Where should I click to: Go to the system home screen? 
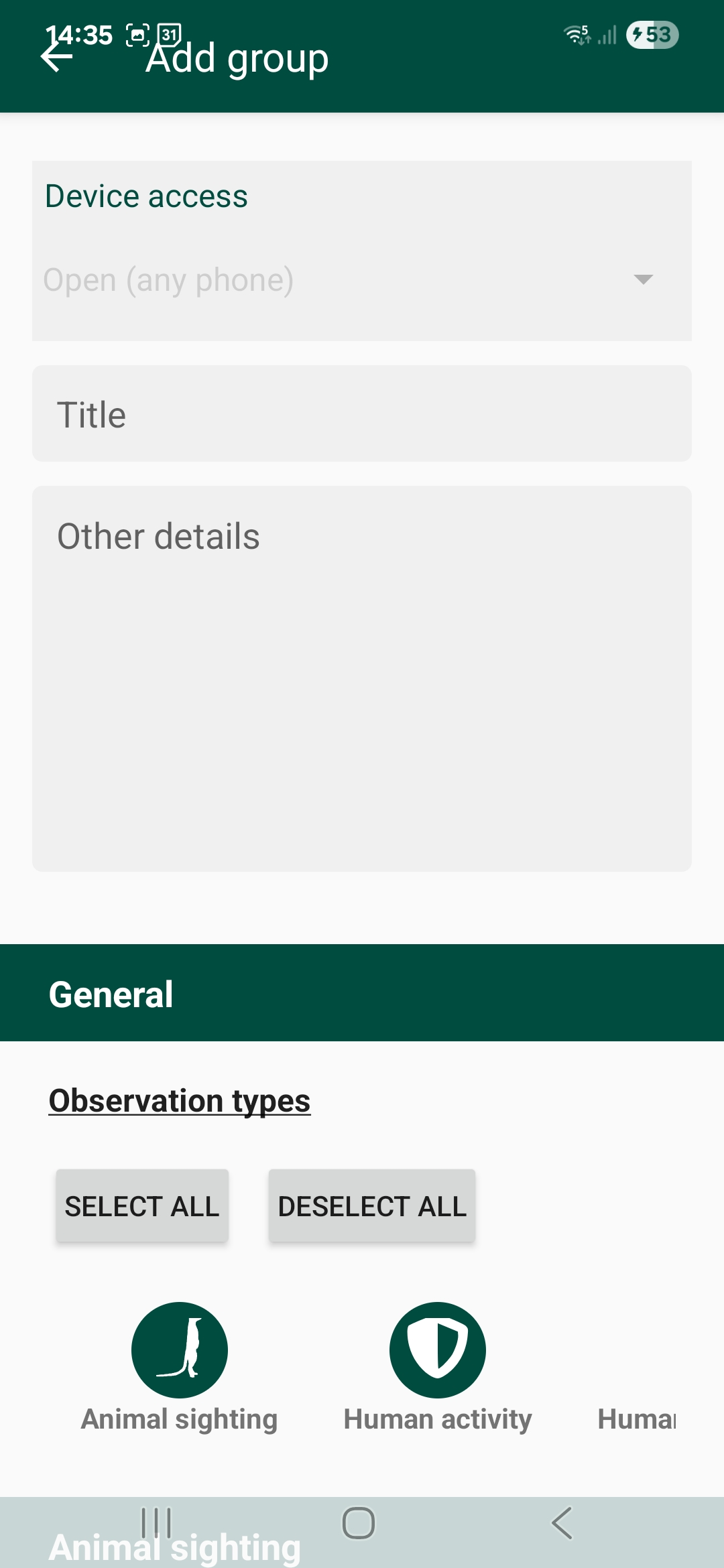(x=359, y=1523)
